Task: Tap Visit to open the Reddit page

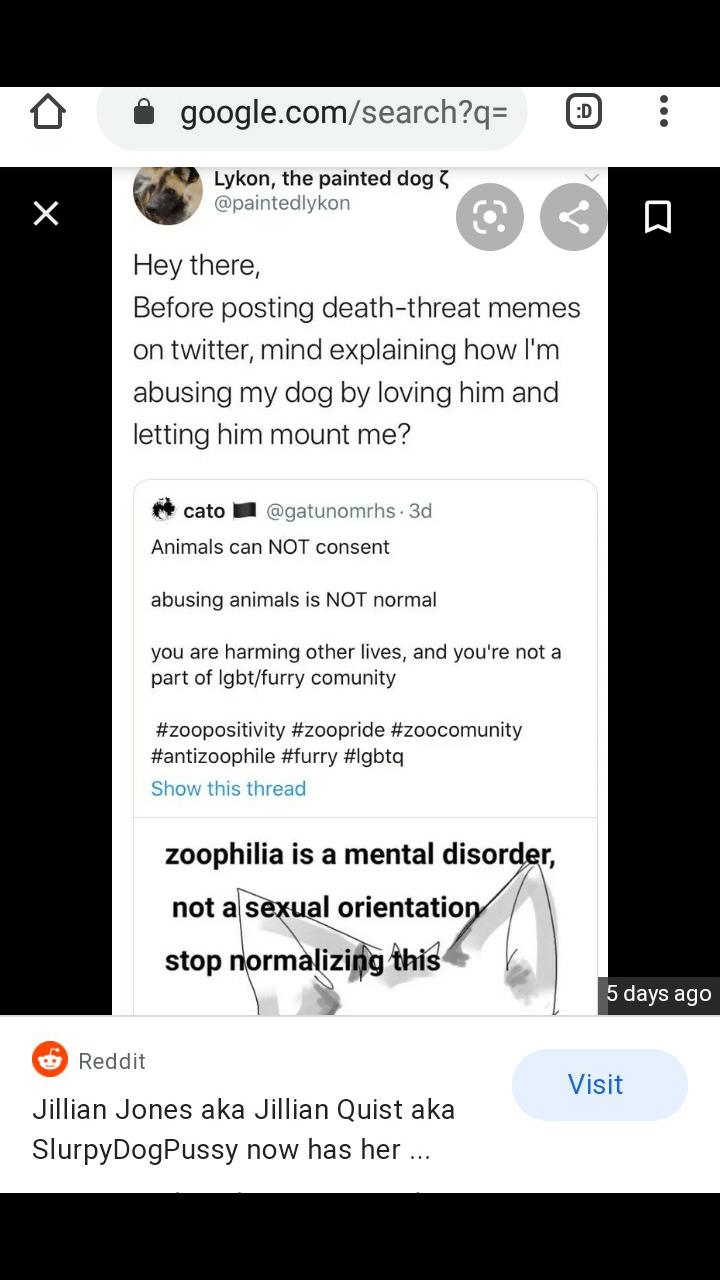Action: [x=598, y=1084]
